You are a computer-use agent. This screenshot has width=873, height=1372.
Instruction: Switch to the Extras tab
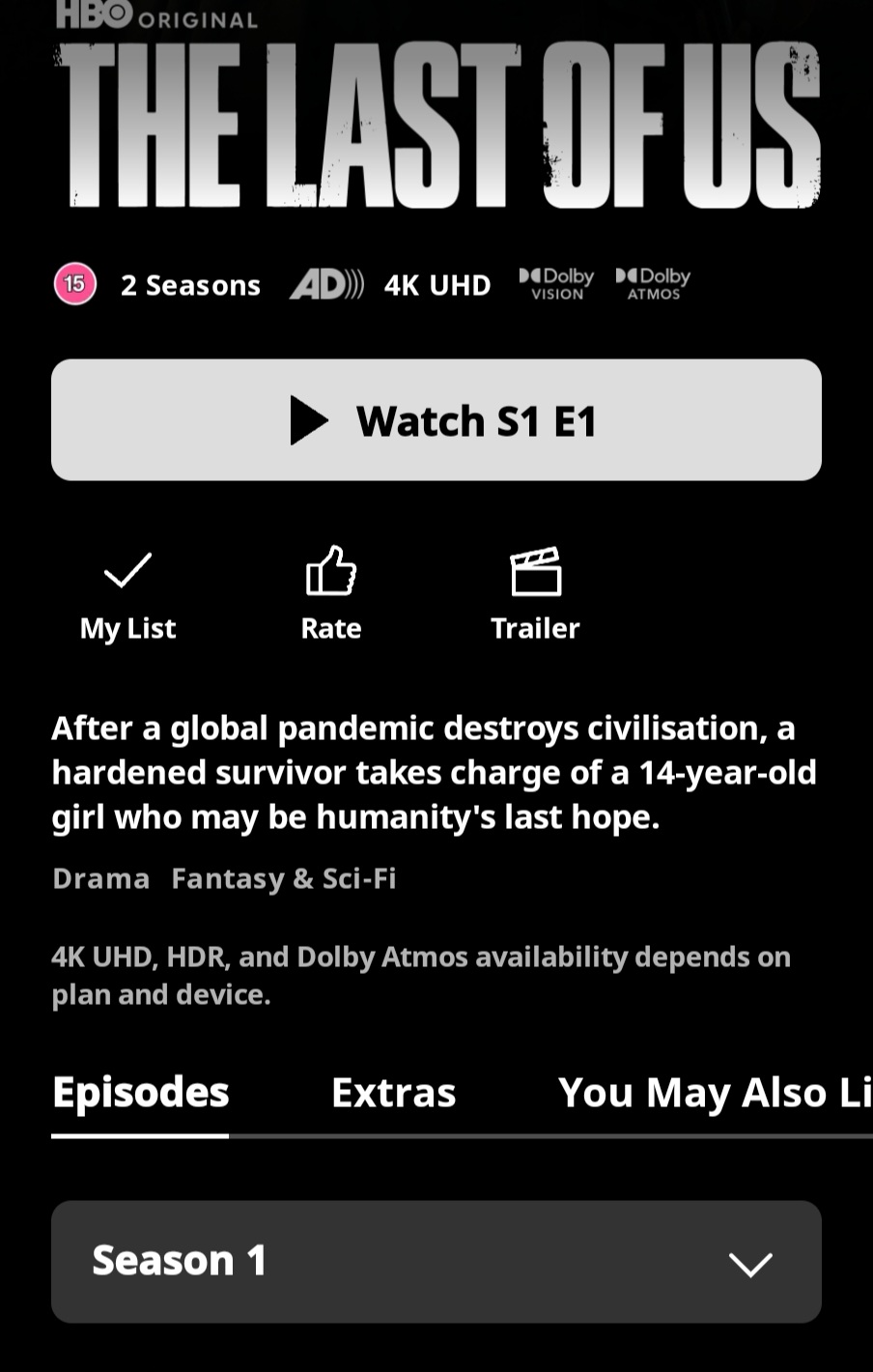(393, 1093)
